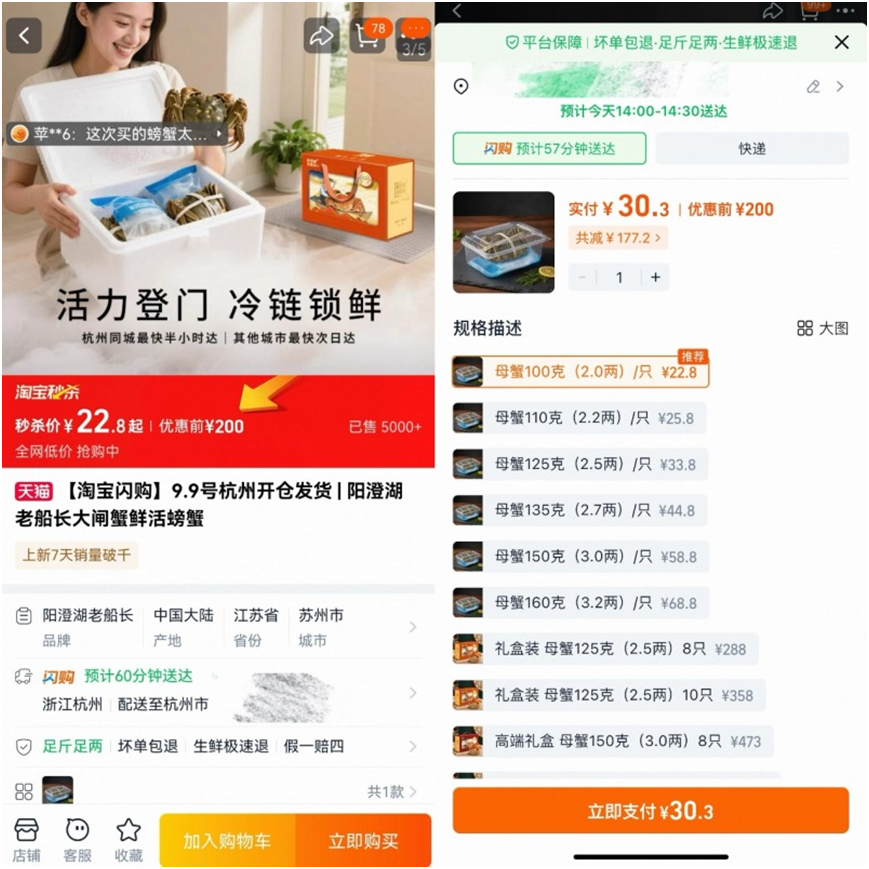The width and height of the screenshot is (869, 869).
Task: Open the shopping cart with 78 items
Action: point(369,37)
